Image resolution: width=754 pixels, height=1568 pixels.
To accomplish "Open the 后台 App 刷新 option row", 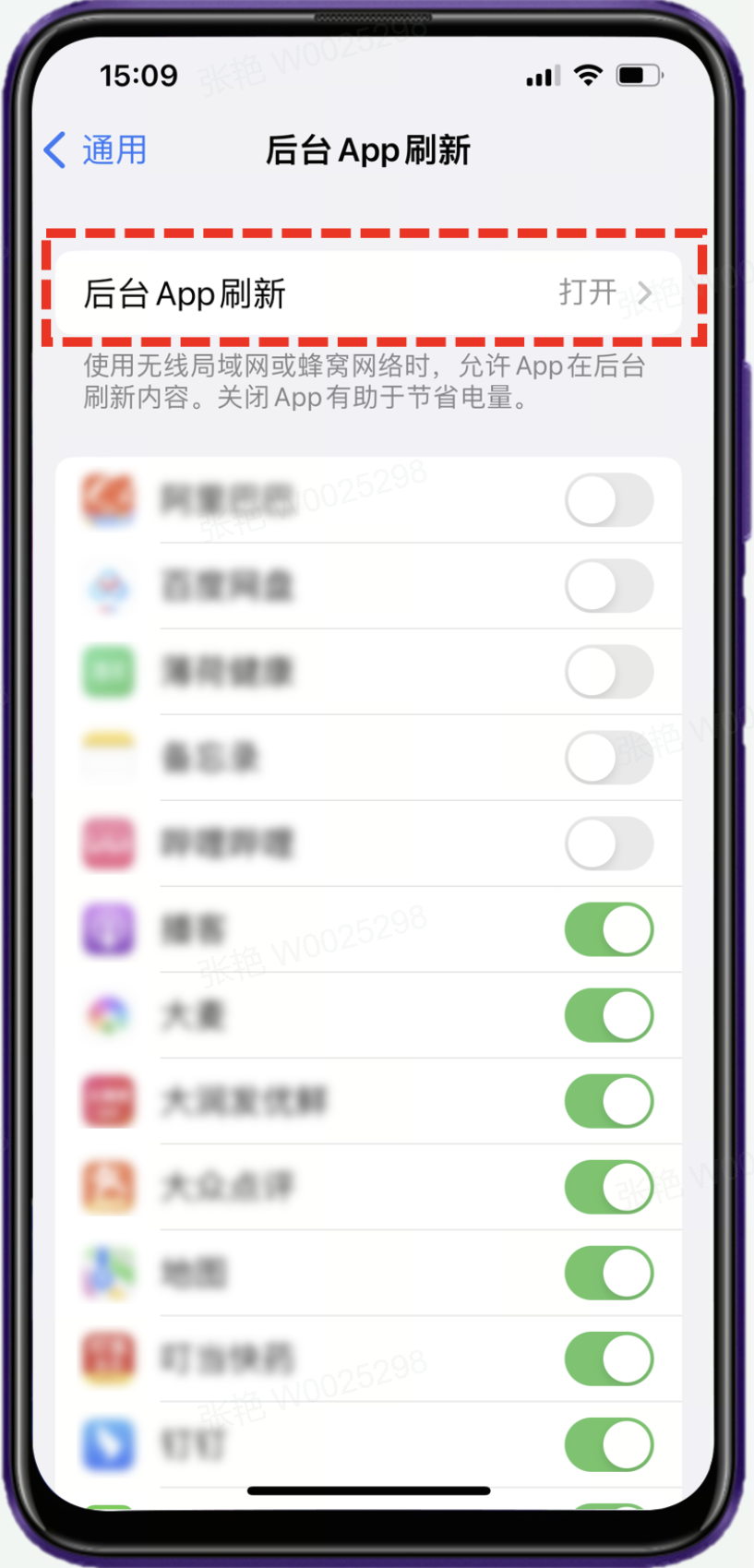I will click(367, 293).
